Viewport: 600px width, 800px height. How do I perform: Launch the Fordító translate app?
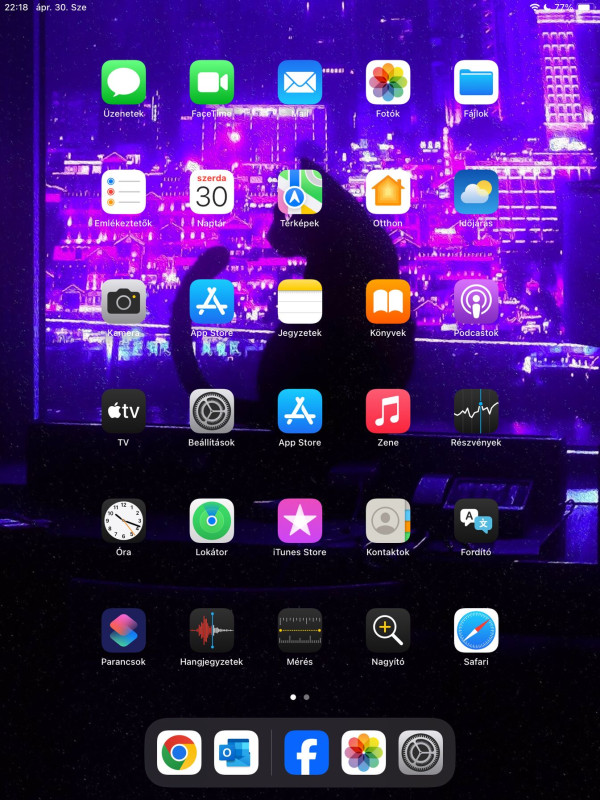476,521
